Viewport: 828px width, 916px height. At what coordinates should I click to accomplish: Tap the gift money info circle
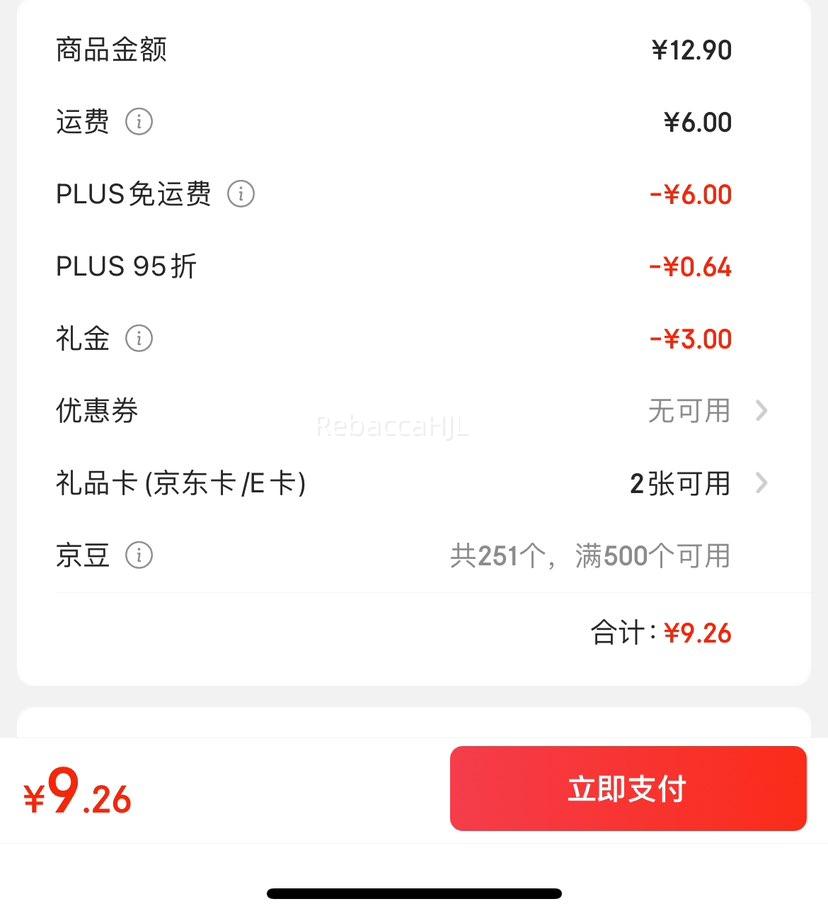140,339
